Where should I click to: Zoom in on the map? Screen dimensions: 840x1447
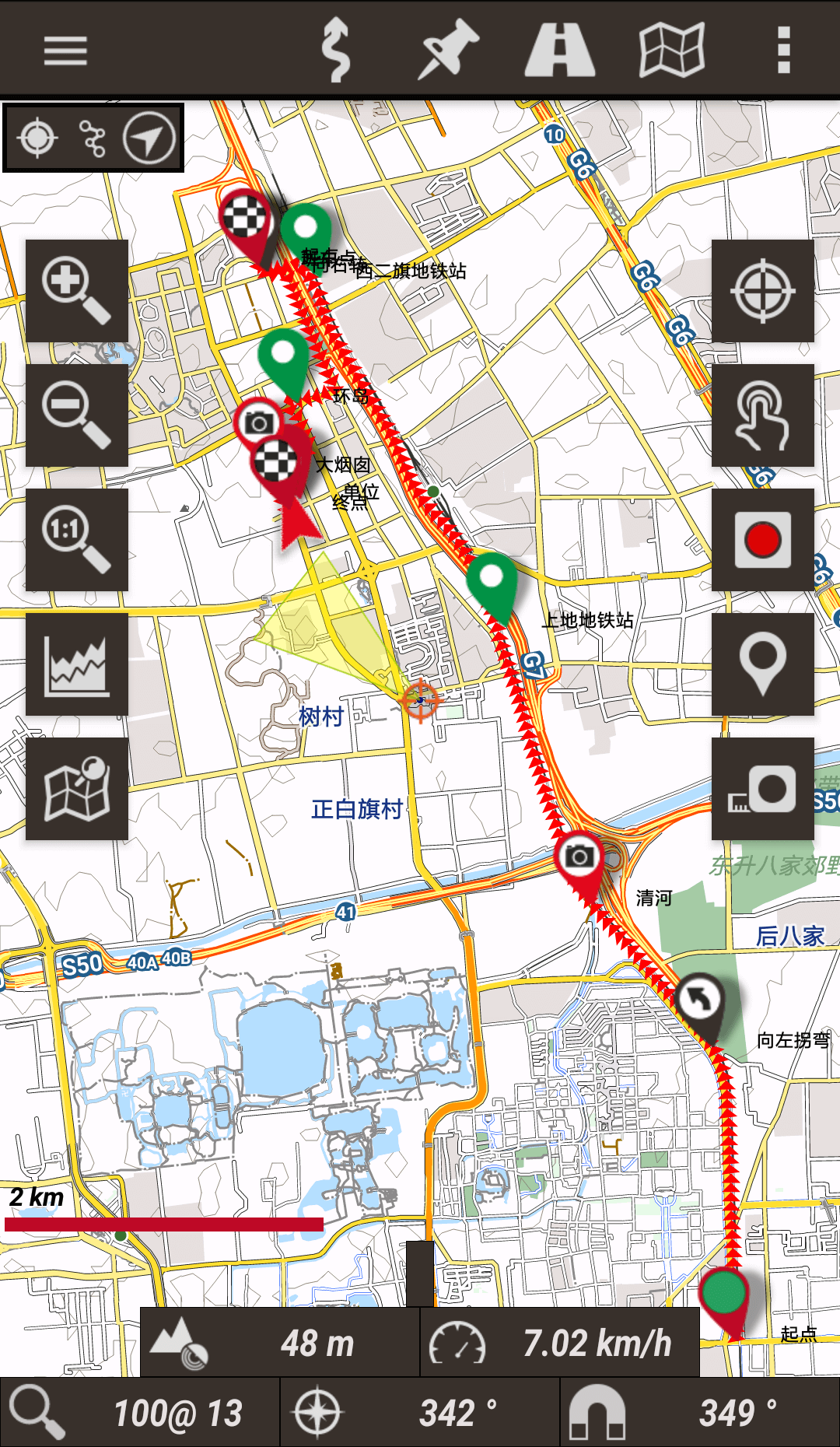click(76, 290)
